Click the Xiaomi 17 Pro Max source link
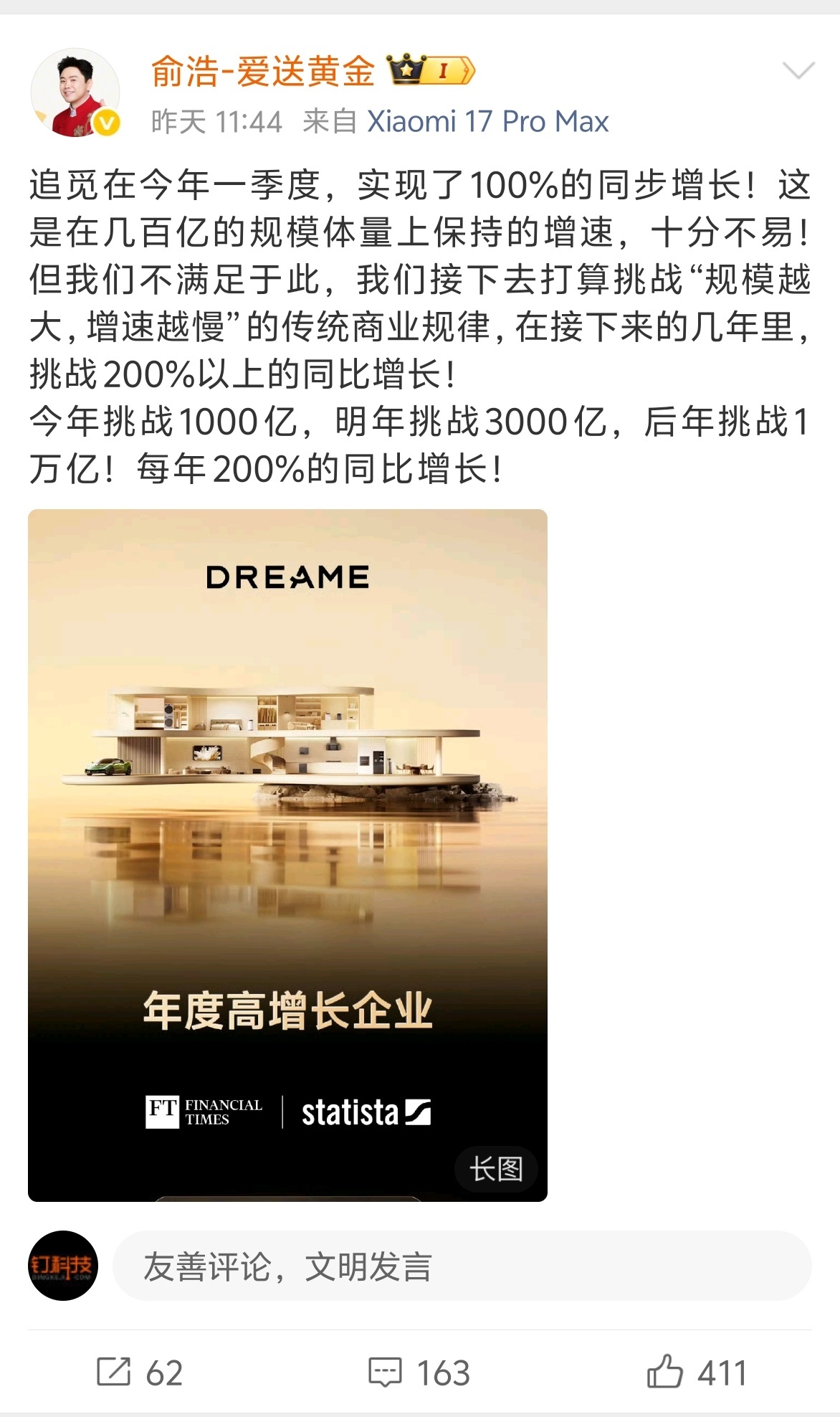The width and height of the screenshot is (840, 1417). 487,122
